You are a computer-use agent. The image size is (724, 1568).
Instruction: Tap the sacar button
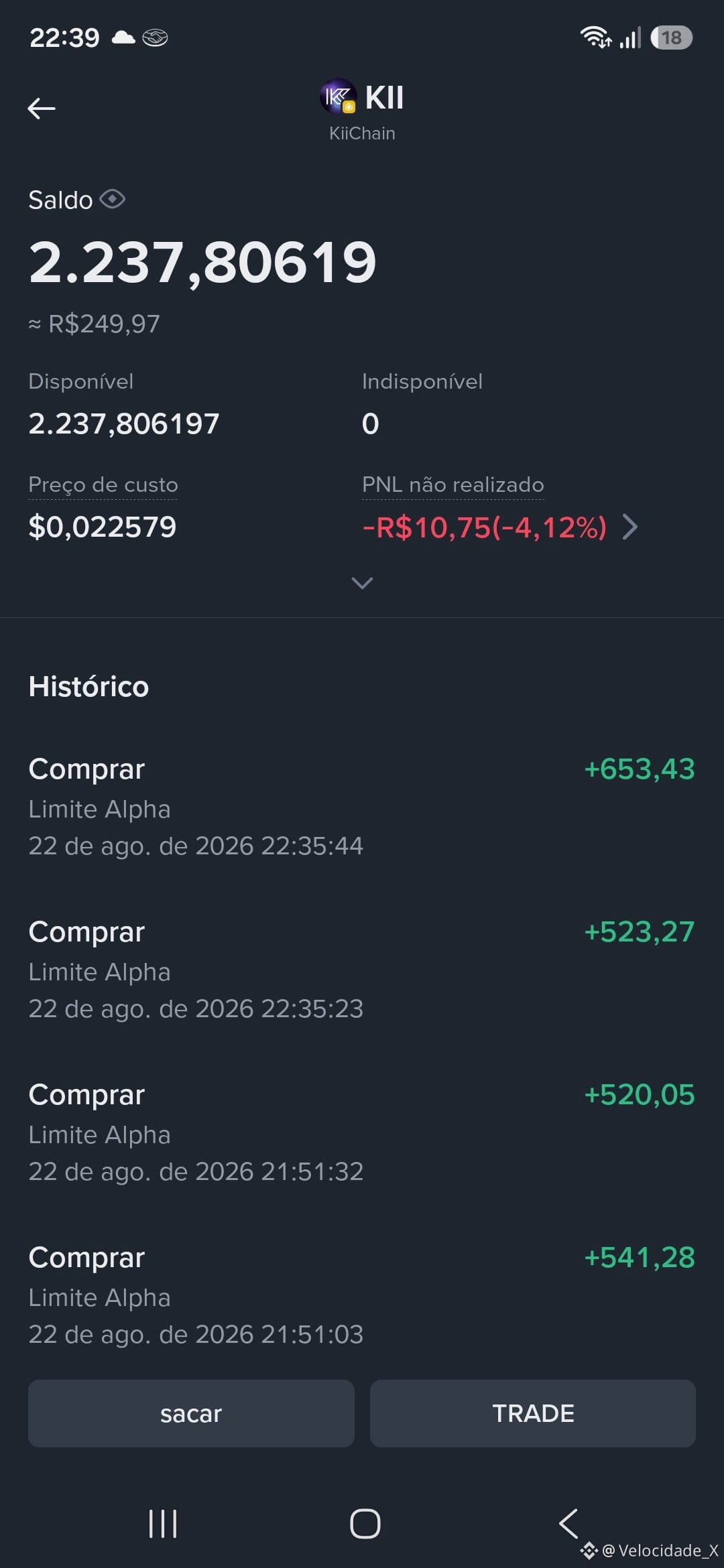pyautogui.click(x=191, y=1413)
